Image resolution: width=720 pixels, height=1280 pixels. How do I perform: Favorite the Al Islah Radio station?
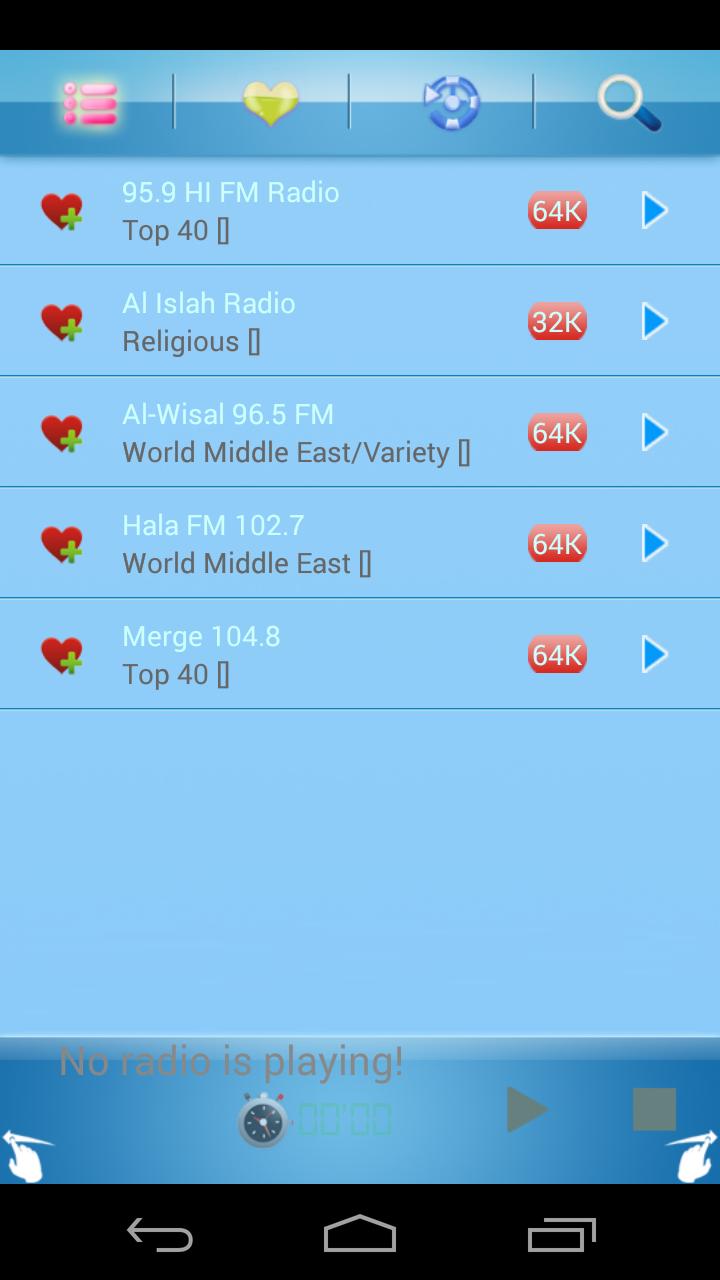63,322
